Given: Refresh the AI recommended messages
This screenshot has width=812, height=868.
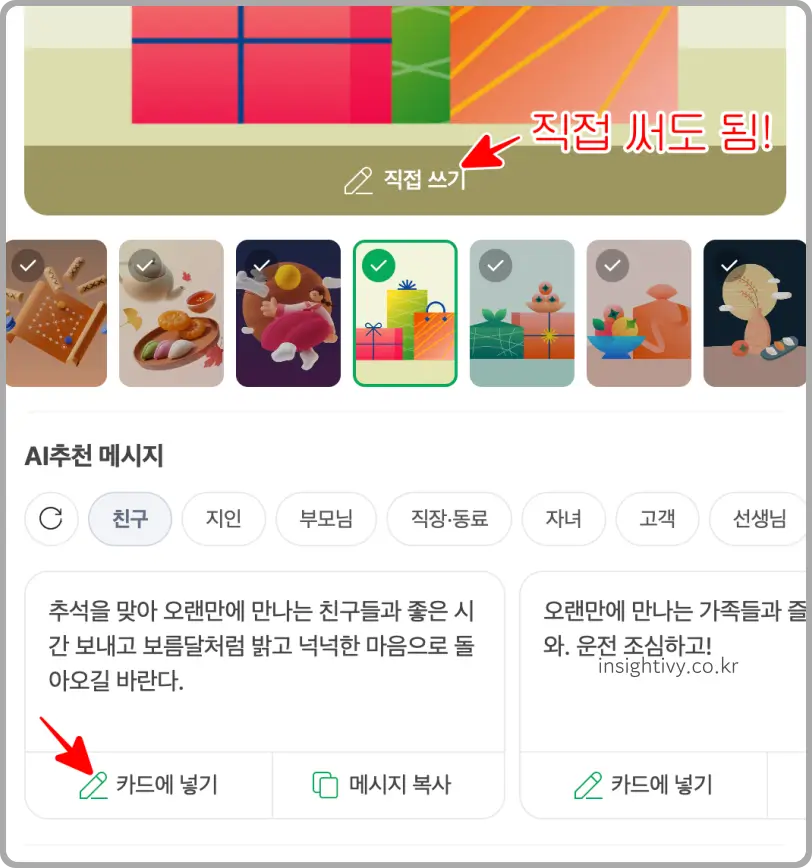Looking at the screenshot, I should 50,519.
